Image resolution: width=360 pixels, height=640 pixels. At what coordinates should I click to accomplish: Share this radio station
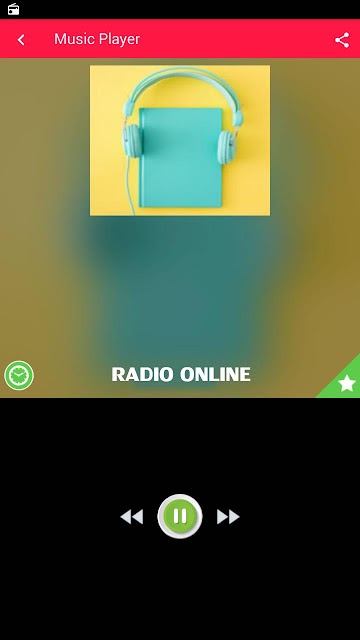pos(342,40)
